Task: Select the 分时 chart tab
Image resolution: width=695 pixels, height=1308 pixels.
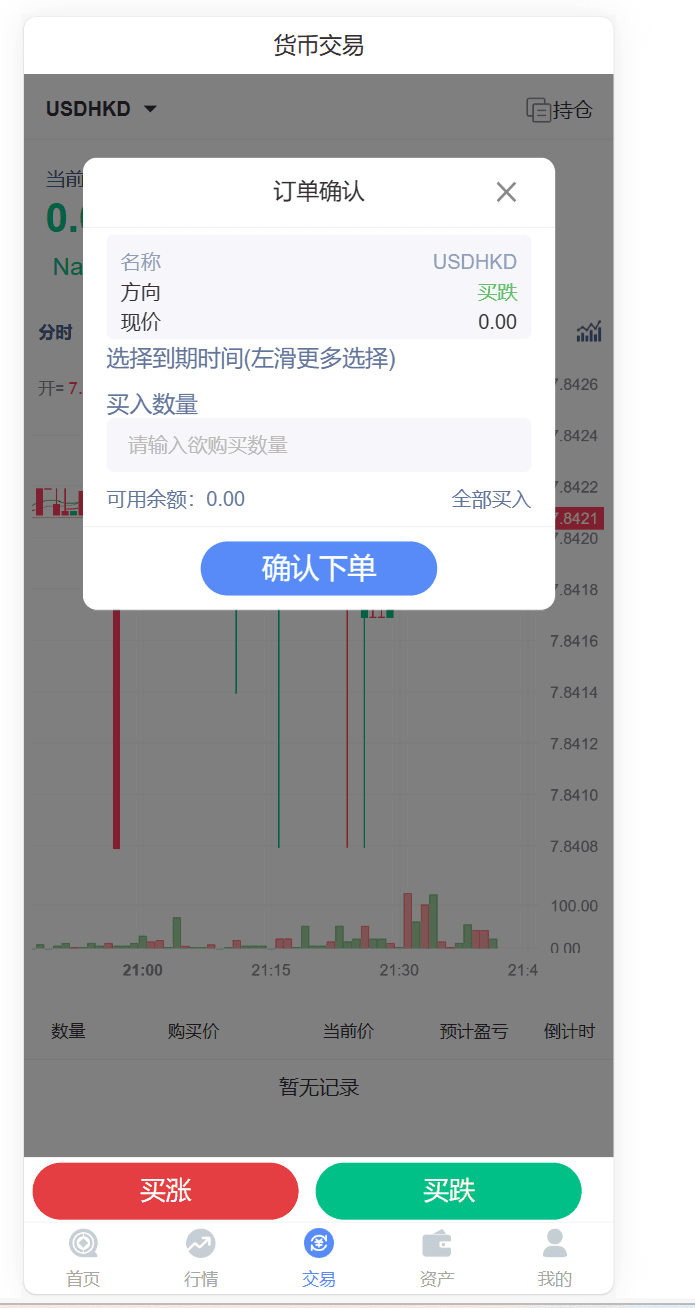Action: (x=55, y=333)
